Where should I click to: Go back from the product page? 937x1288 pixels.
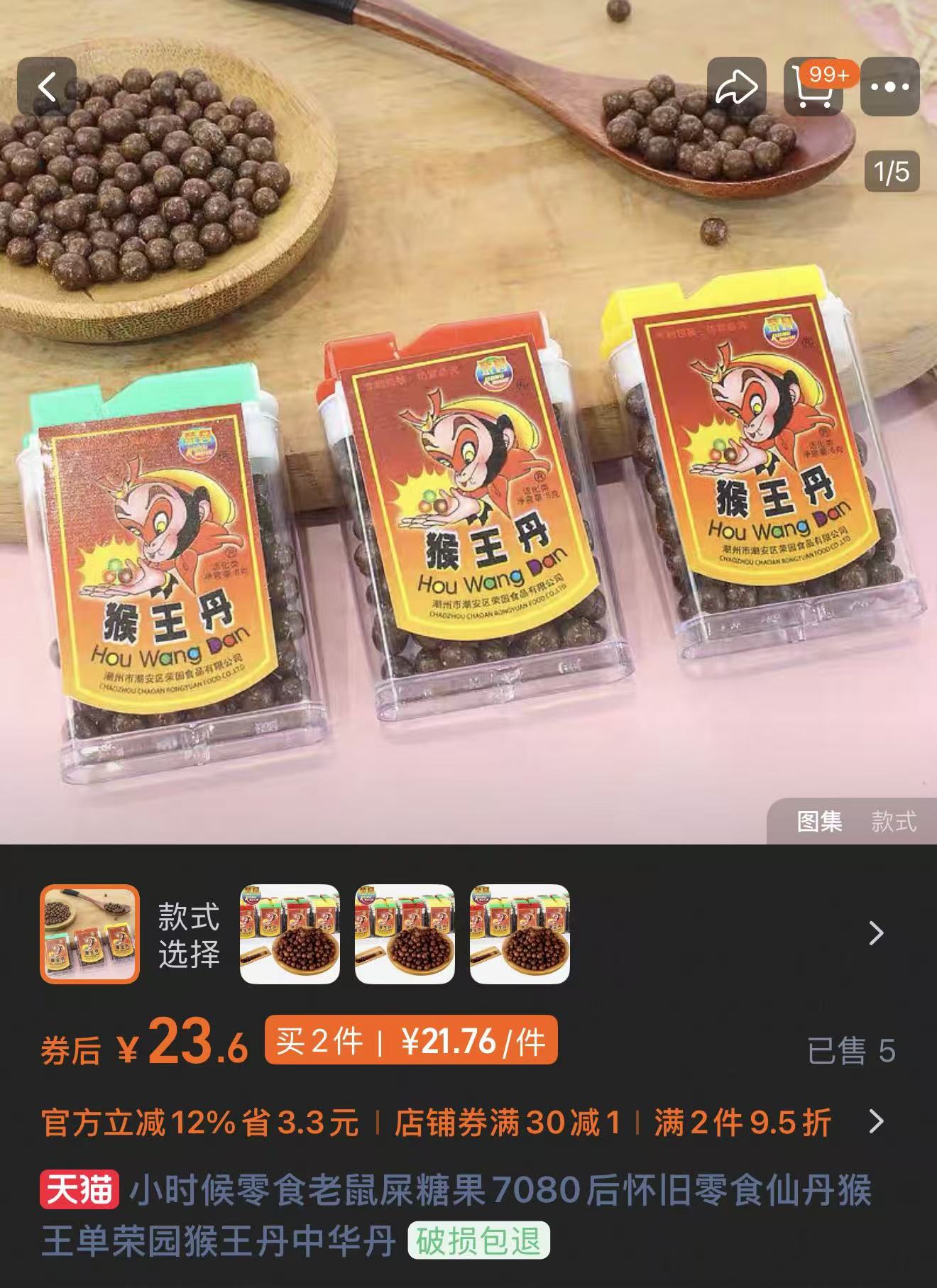pyautogui.click(x=47, y=87)
